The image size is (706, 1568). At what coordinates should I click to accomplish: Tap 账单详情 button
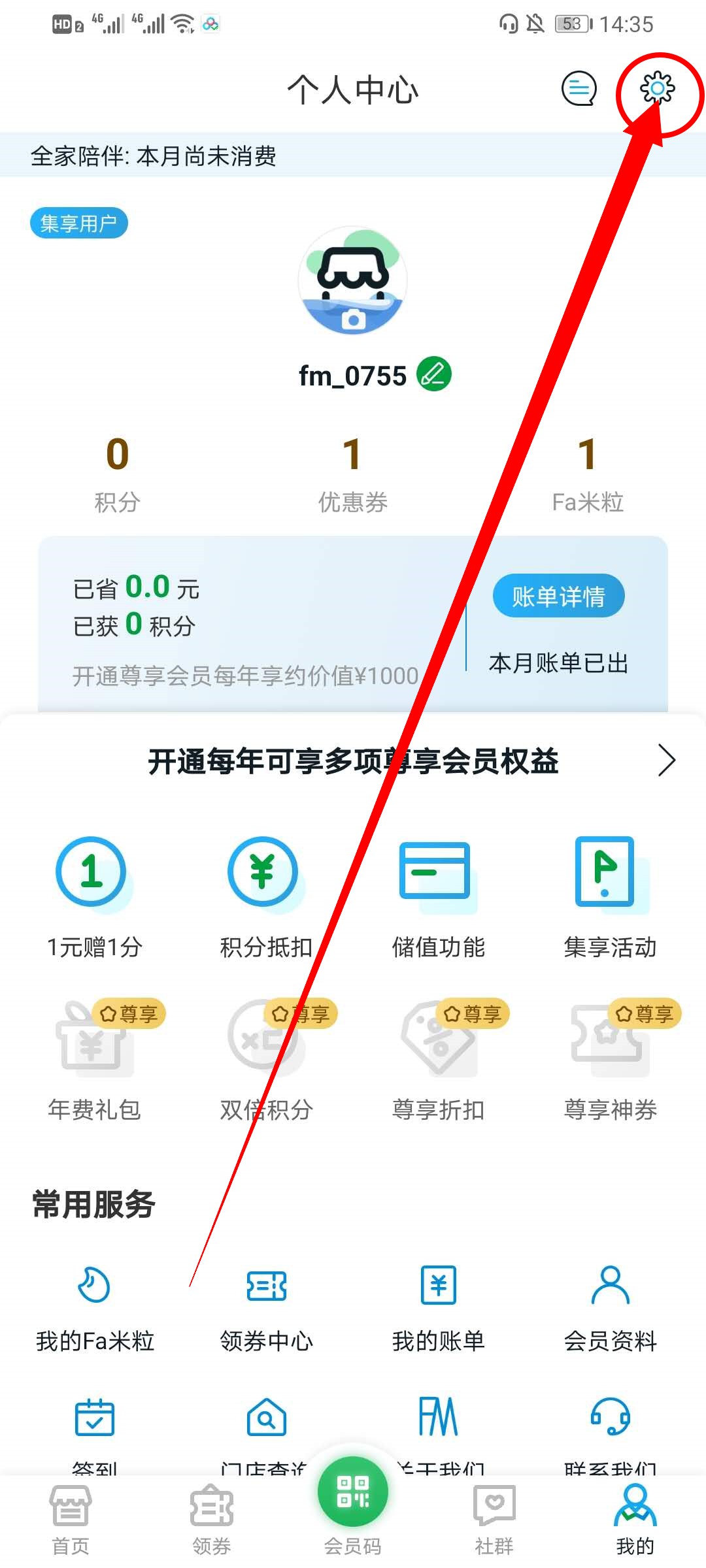point(558,596)
